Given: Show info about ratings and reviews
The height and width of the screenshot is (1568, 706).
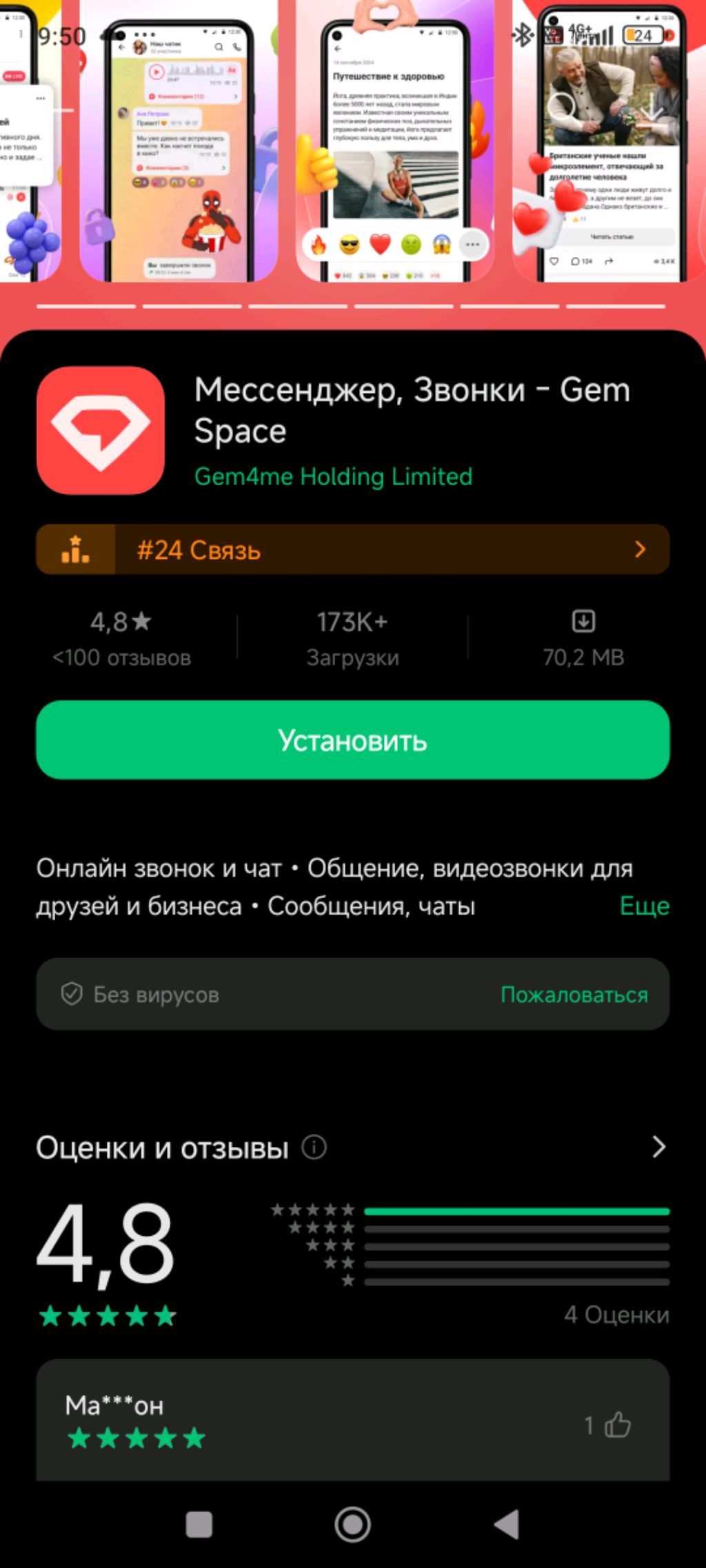Looking at the screenshot, I should point(314,1148).
